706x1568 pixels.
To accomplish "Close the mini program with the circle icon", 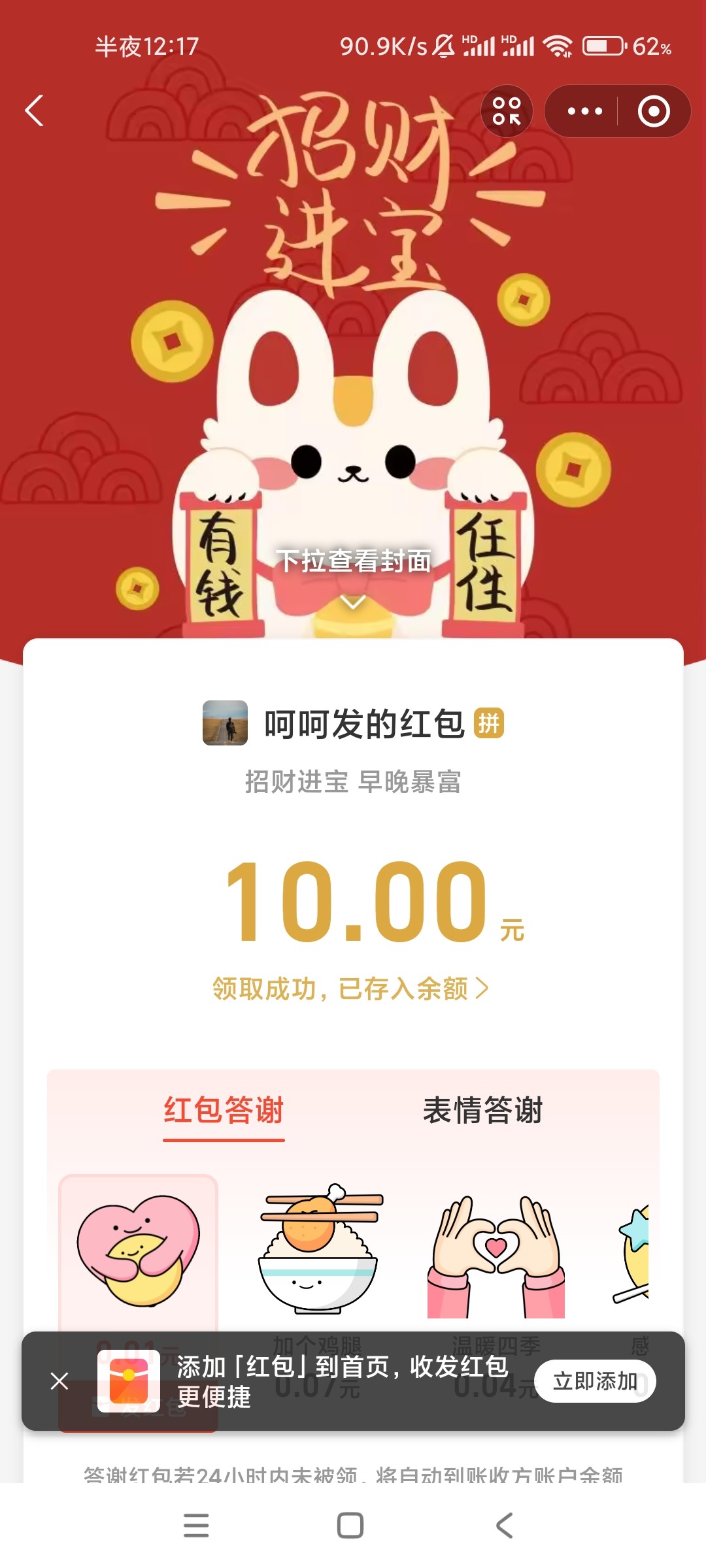I will pyautogui.click(x=654, y=111).
